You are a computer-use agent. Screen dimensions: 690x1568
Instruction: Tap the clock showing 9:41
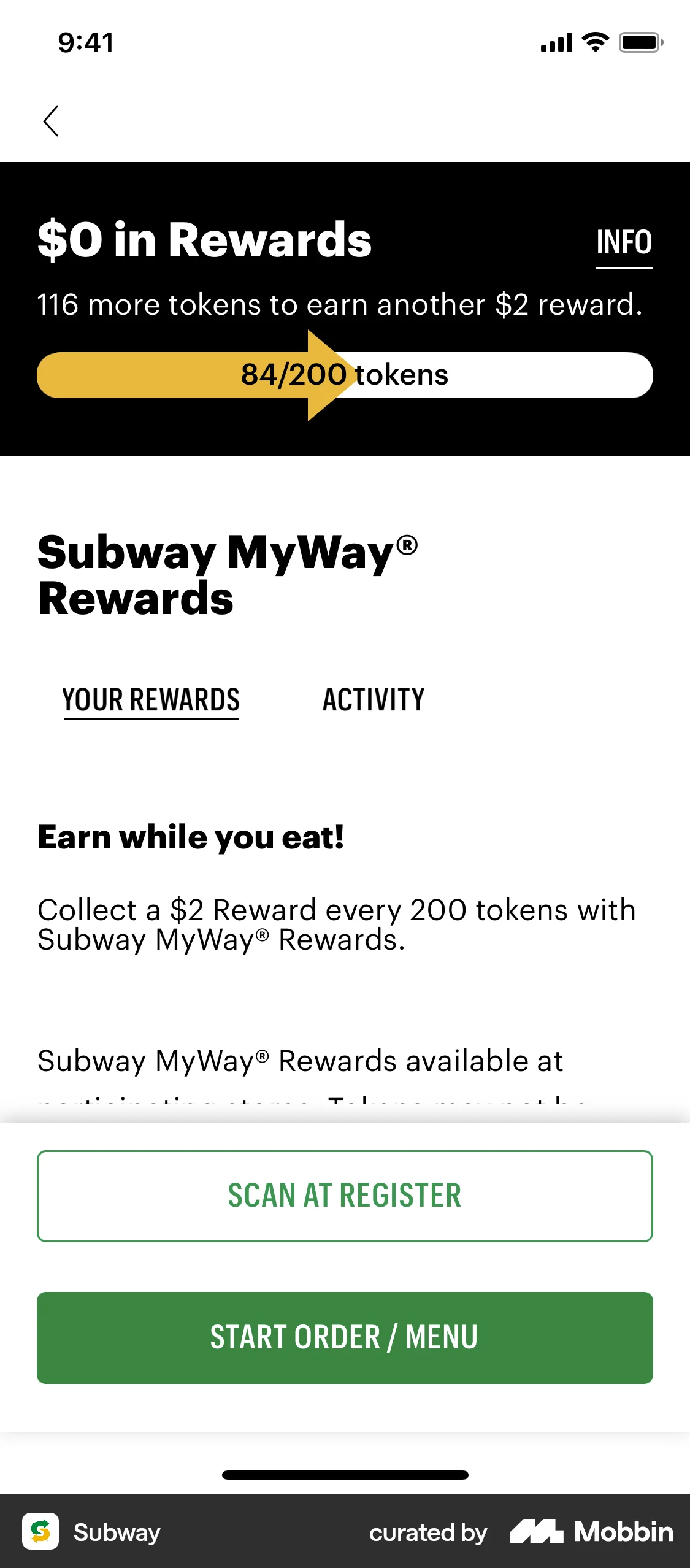tap(85, 42)
